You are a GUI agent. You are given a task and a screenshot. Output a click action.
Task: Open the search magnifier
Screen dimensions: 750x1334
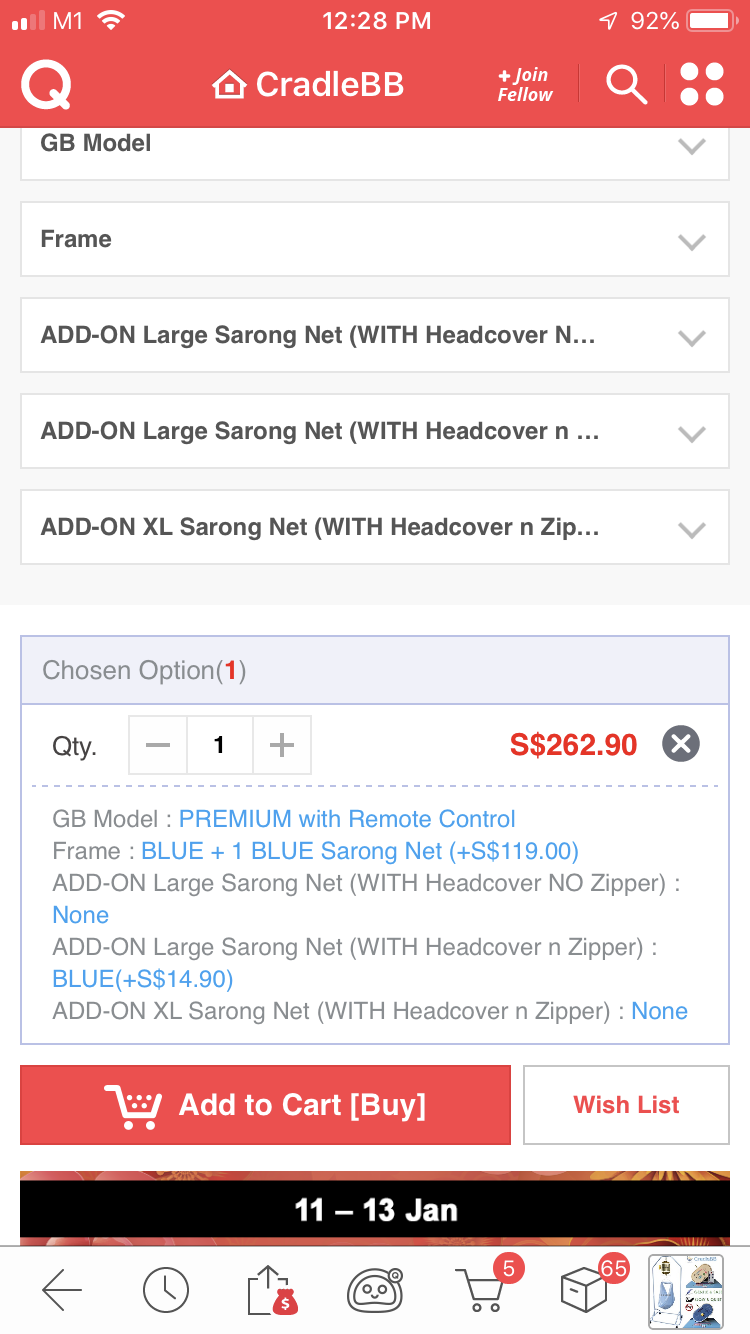626,85
